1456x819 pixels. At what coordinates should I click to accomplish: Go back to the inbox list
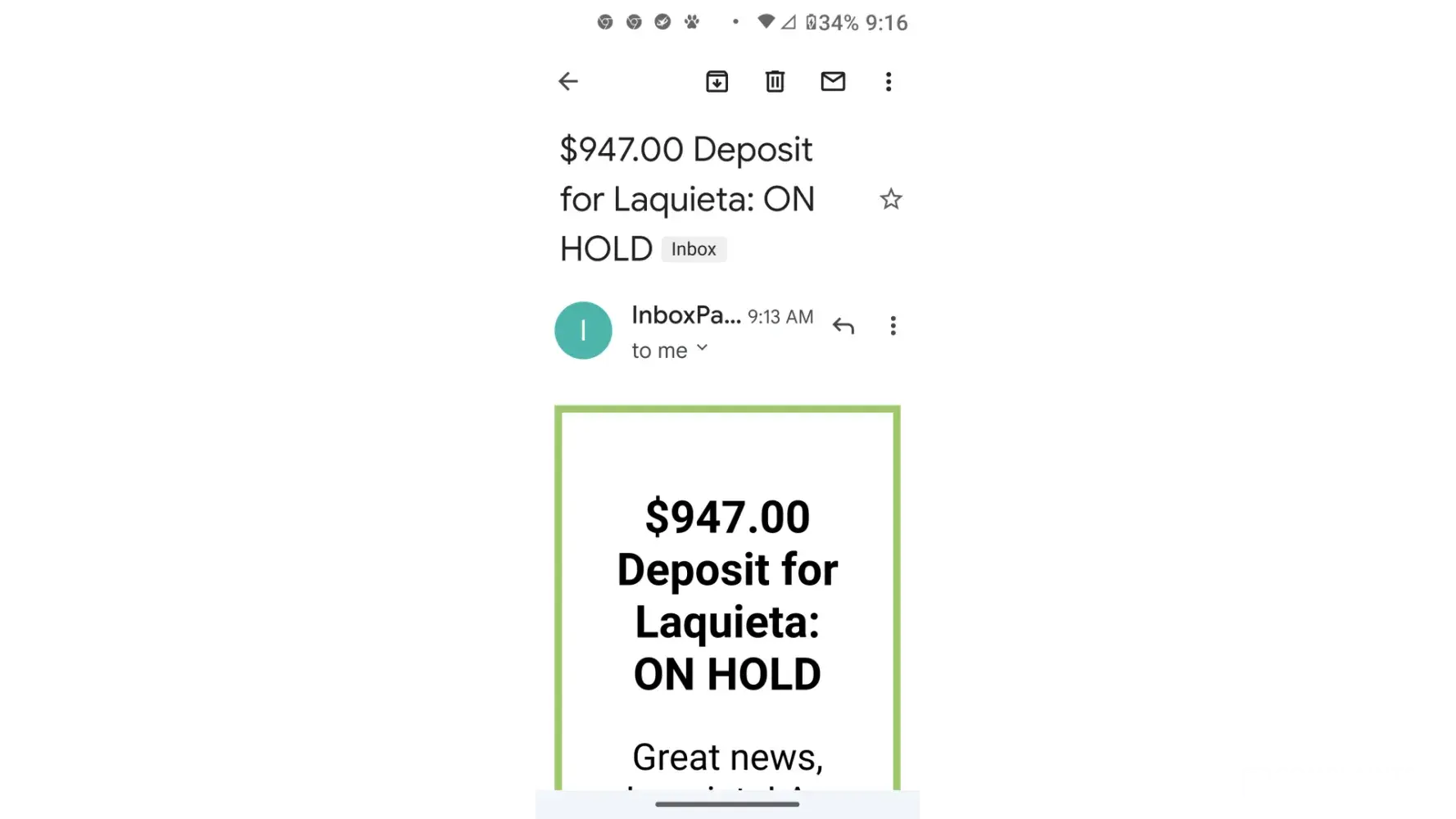[568, 81]
